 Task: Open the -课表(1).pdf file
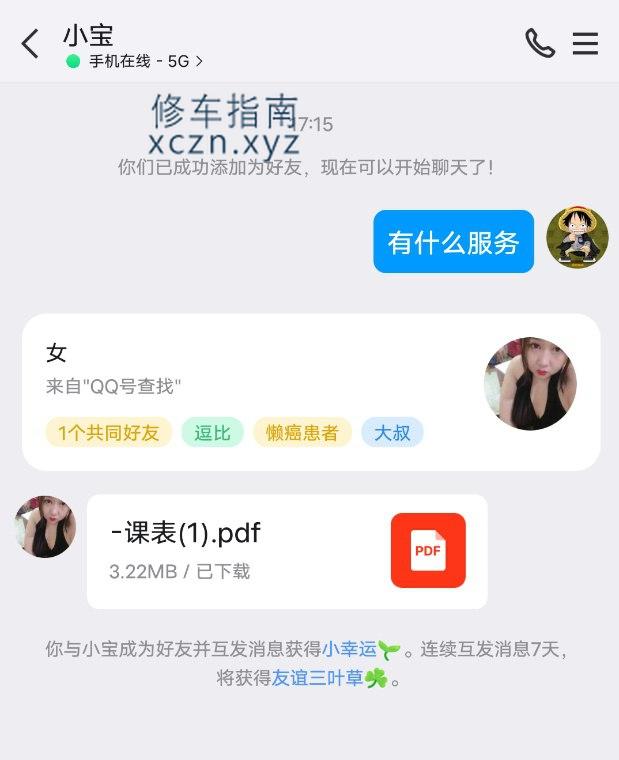pos(287,551)
